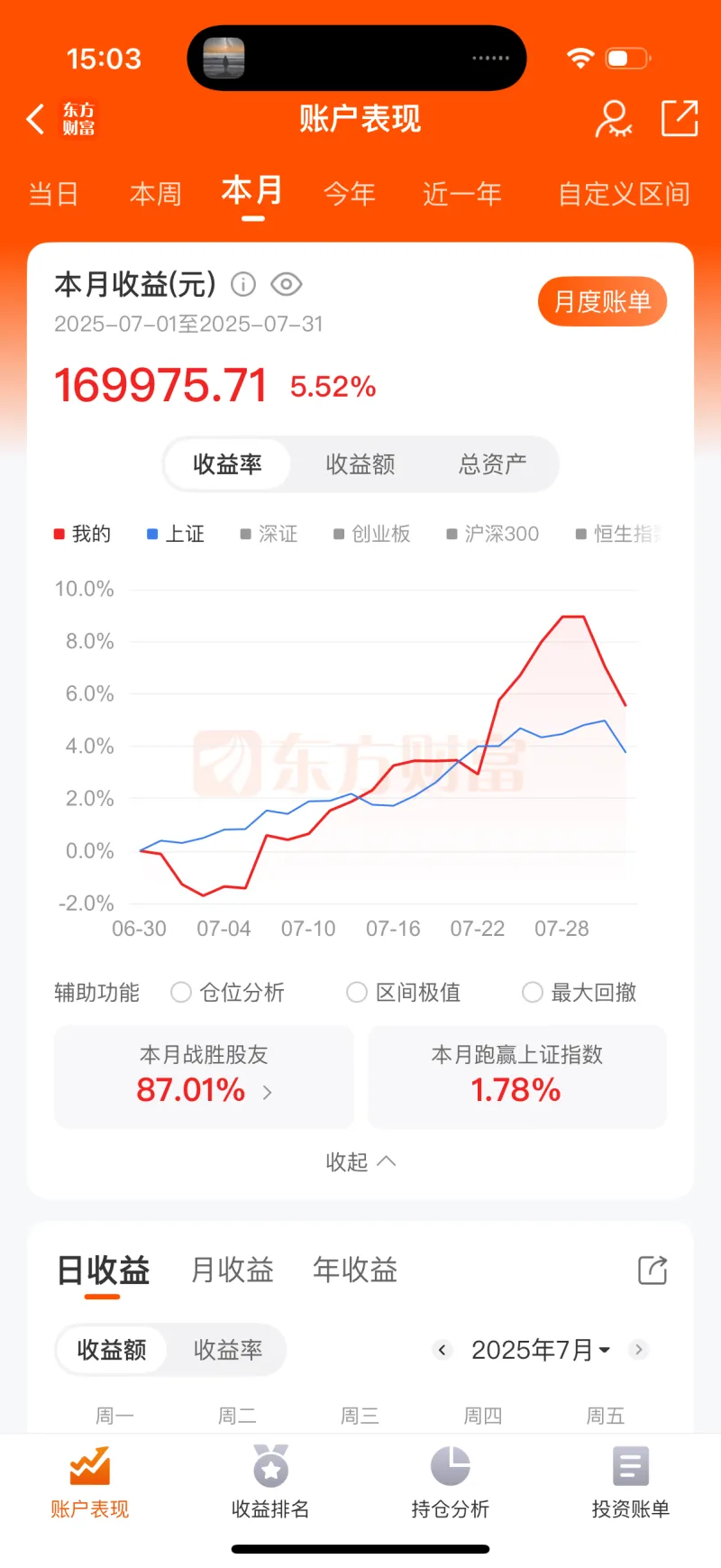The width and height of the screenshot is (721, 1568).
Task: Select the 今年 period tab
Action: [349, 194]
